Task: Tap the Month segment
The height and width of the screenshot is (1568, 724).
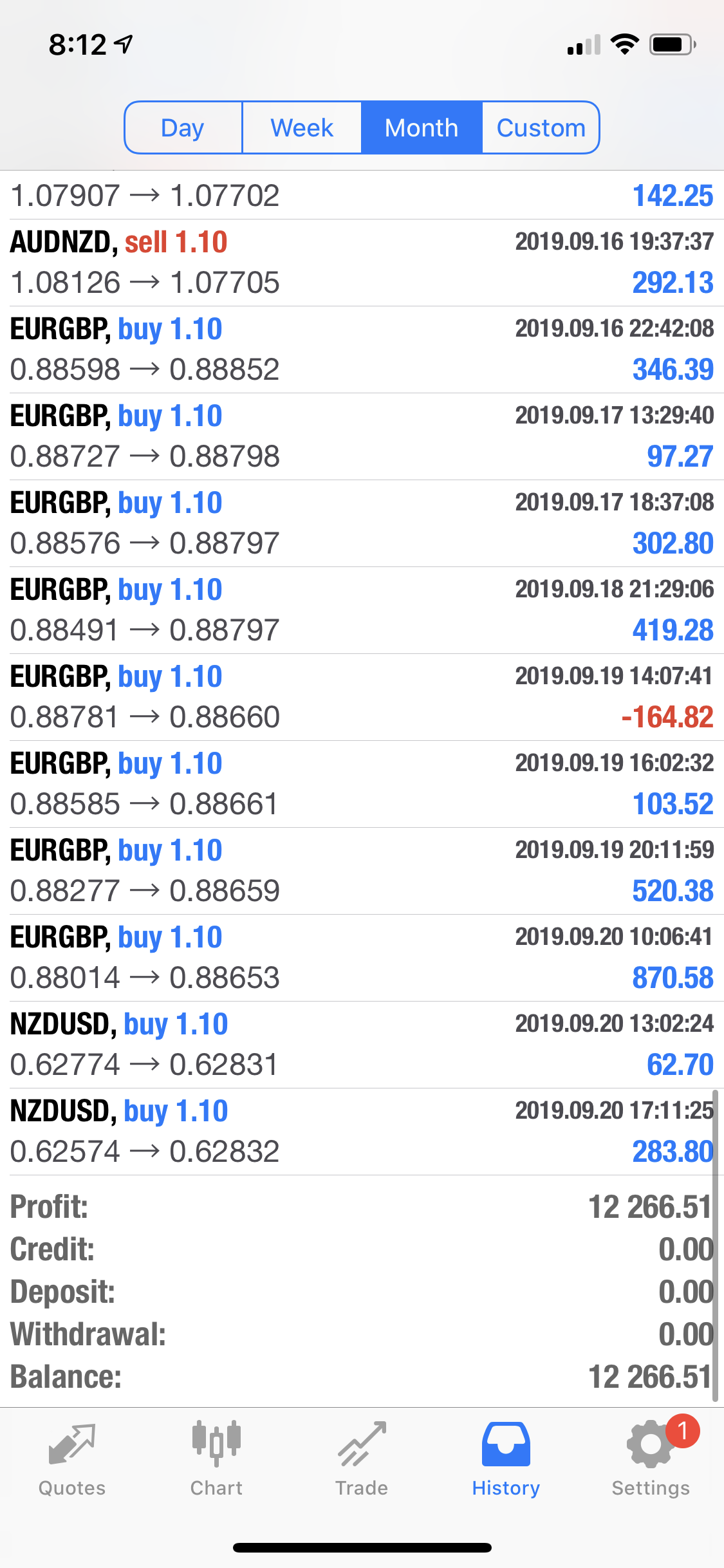Action: [x=422, y=127]
